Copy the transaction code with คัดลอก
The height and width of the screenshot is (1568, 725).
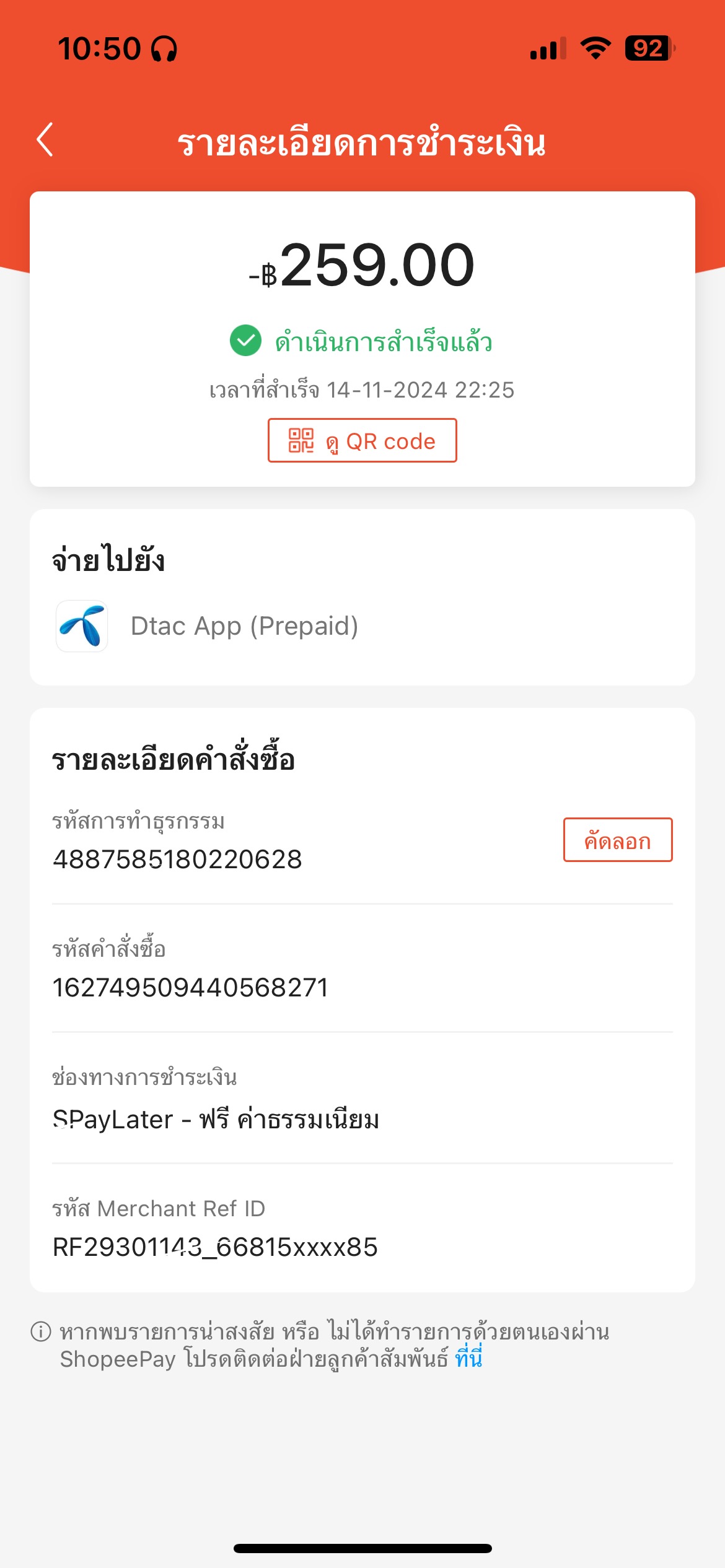(x=617, y=840)
